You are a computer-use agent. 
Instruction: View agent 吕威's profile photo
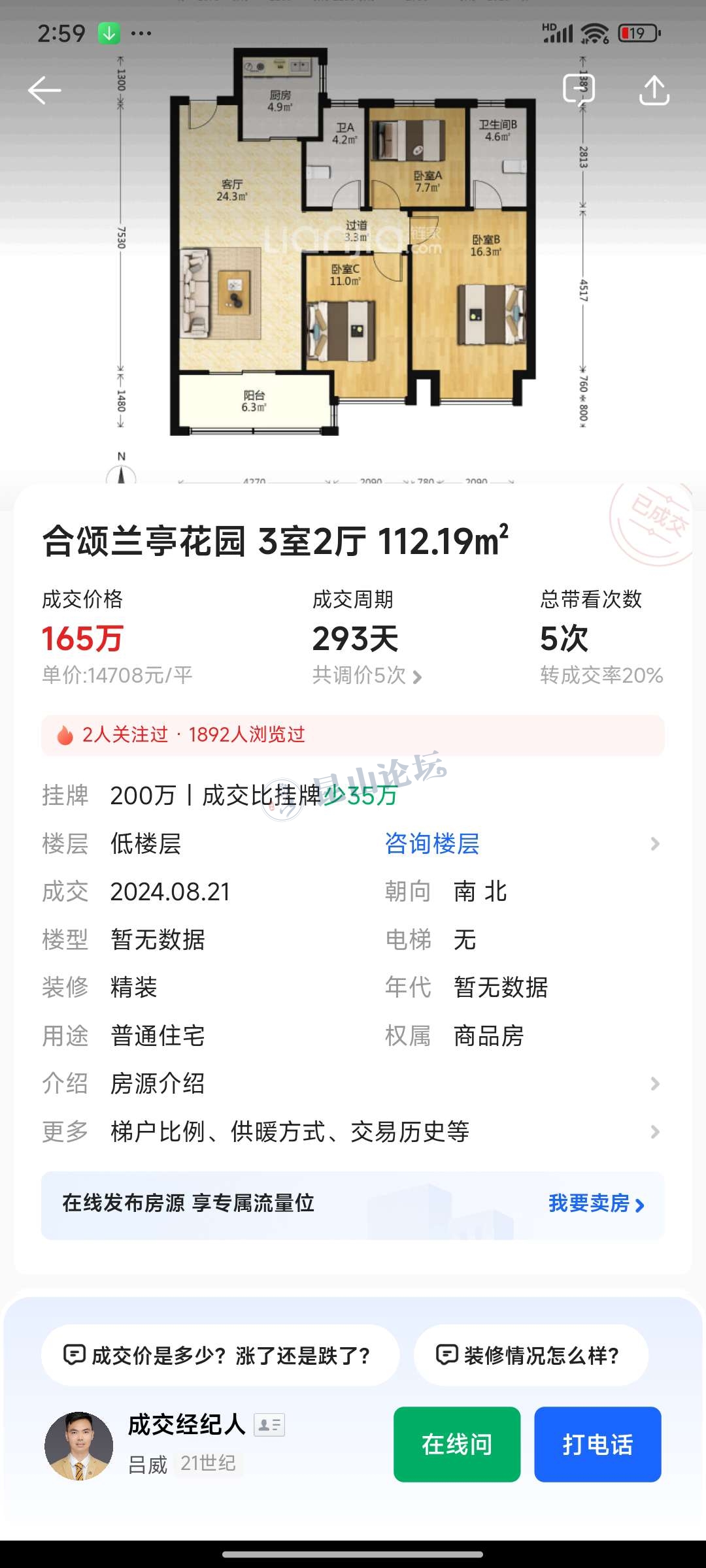[78, 1446]
